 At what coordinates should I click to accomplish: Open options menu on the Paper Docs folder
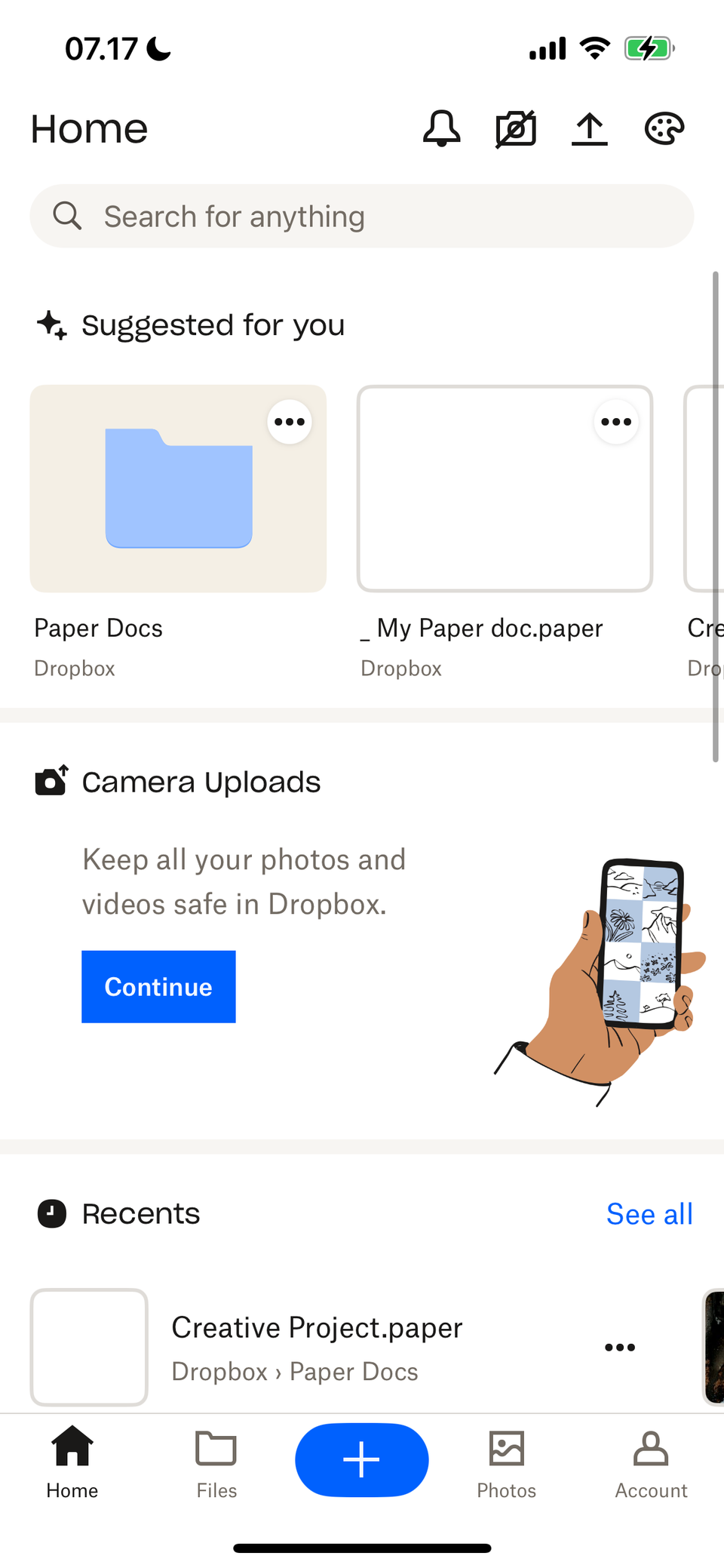tap(290, 422)
